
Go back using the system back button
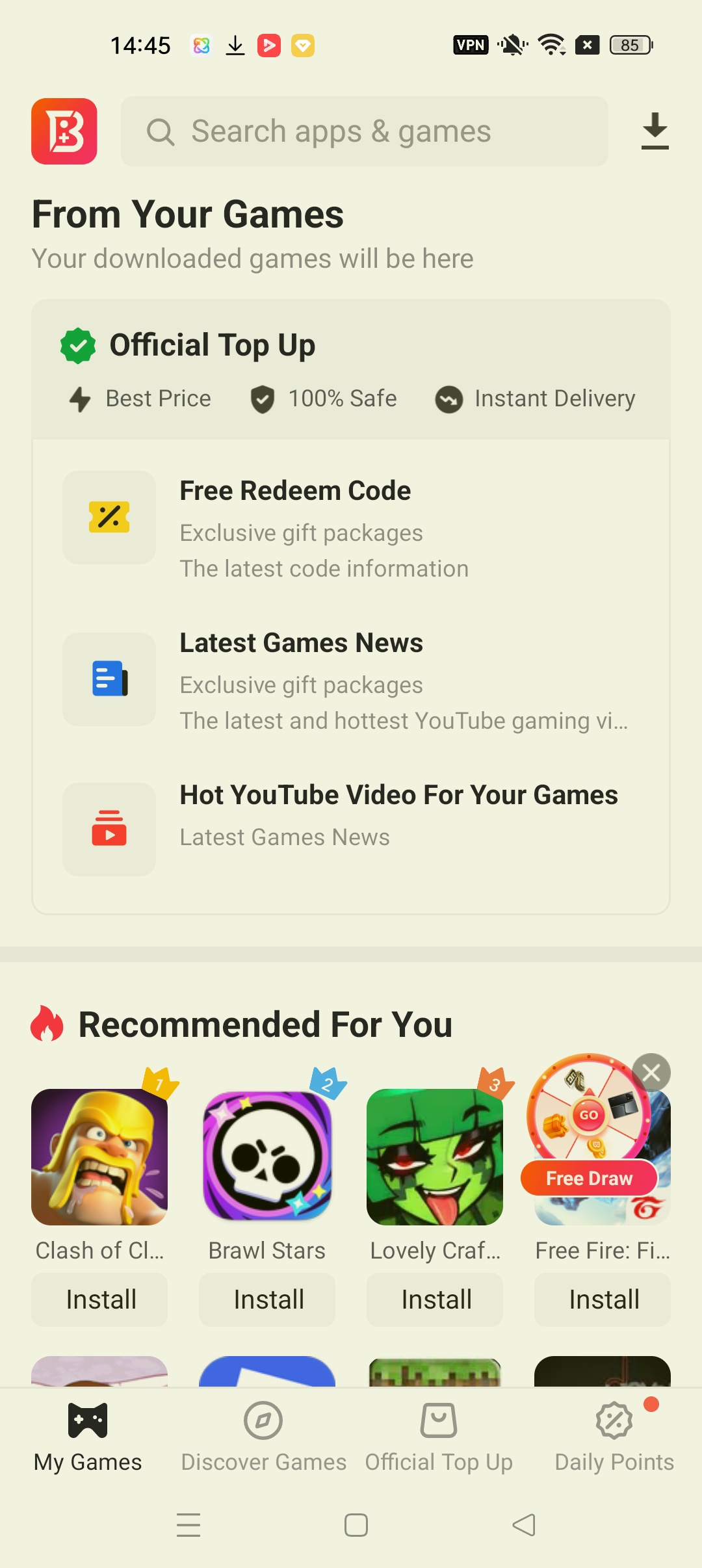(x=524, y=1524)
